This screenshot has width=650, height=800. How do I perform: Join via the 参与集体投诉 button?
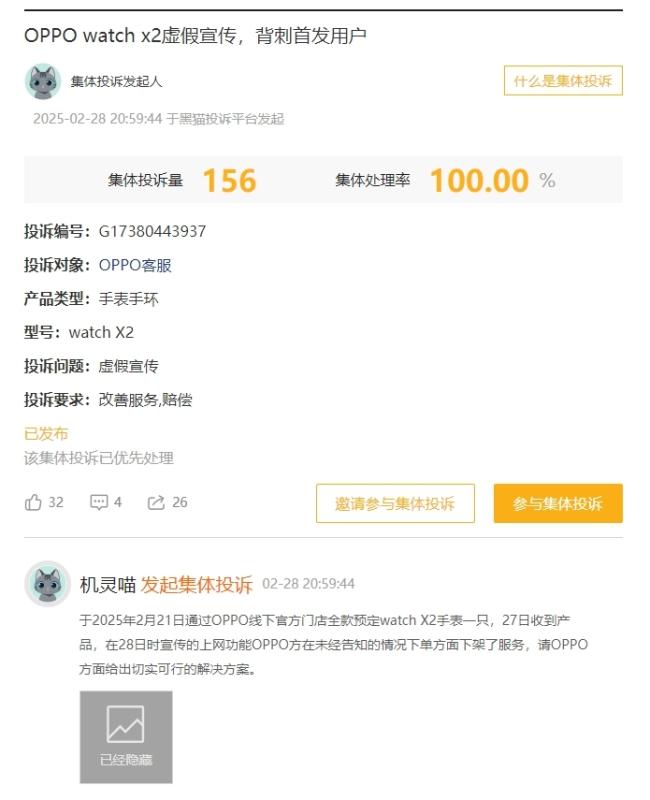[x=558, y=504]
